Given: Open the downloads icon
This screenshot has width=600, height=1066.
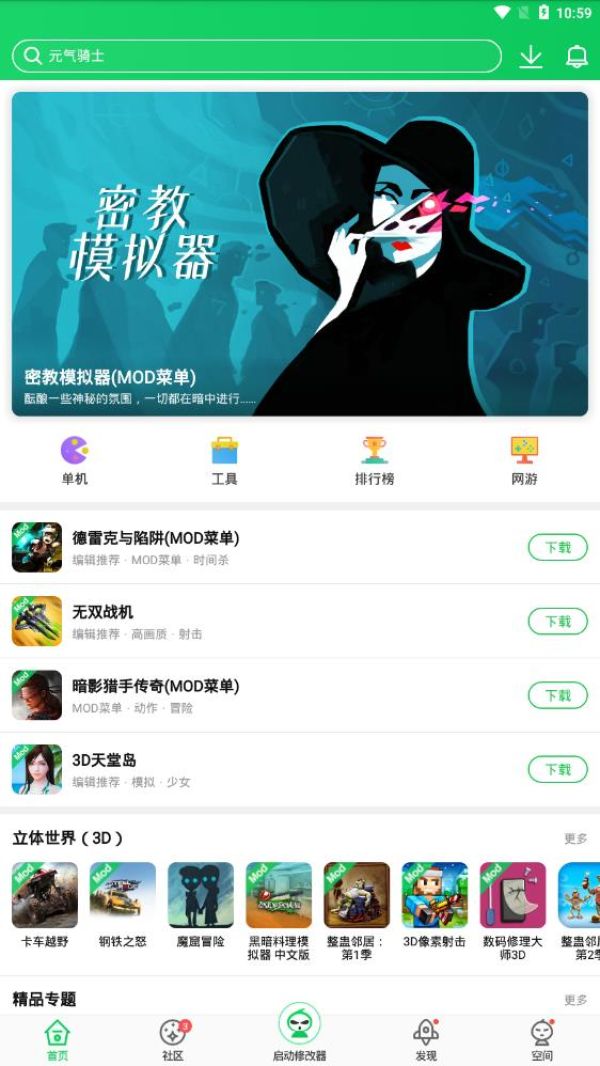Looking at the screenshot, I should tap(531, 57).
